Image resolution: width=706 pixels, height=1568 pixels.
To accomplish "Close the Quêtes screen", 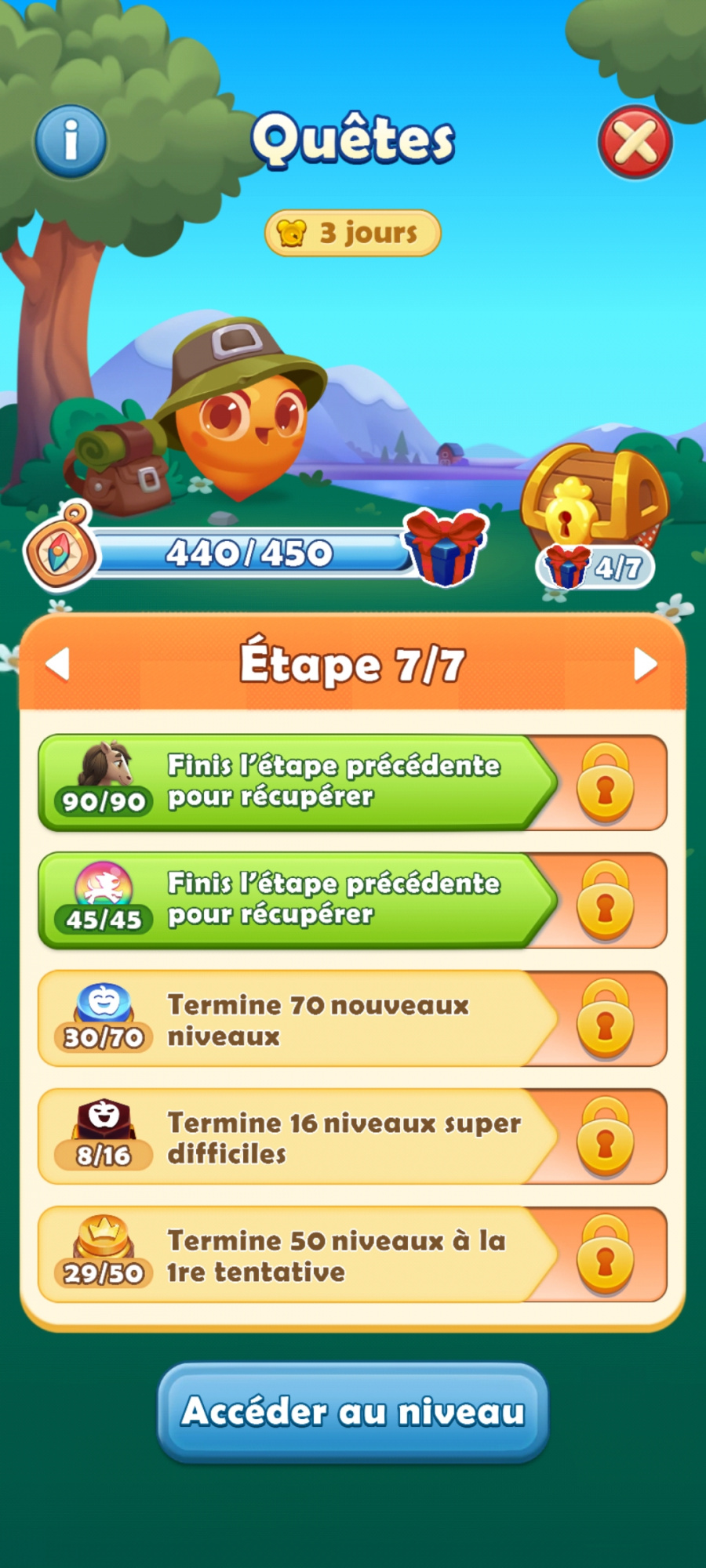I will [x=635, y=143].
